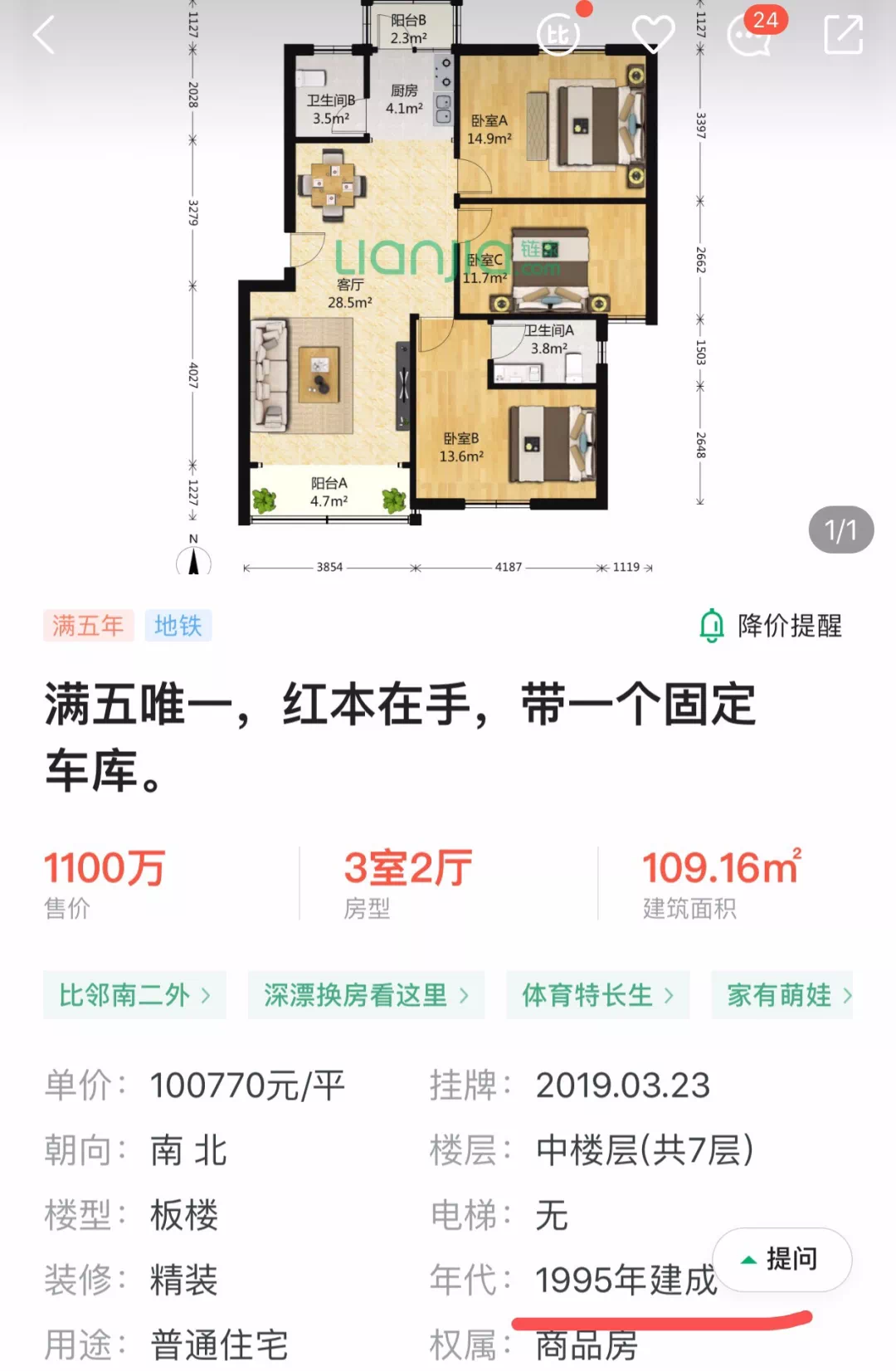Open the 体育特长生 tag
This screenshot has height=1371, width=896.
(x=597, y=995)
